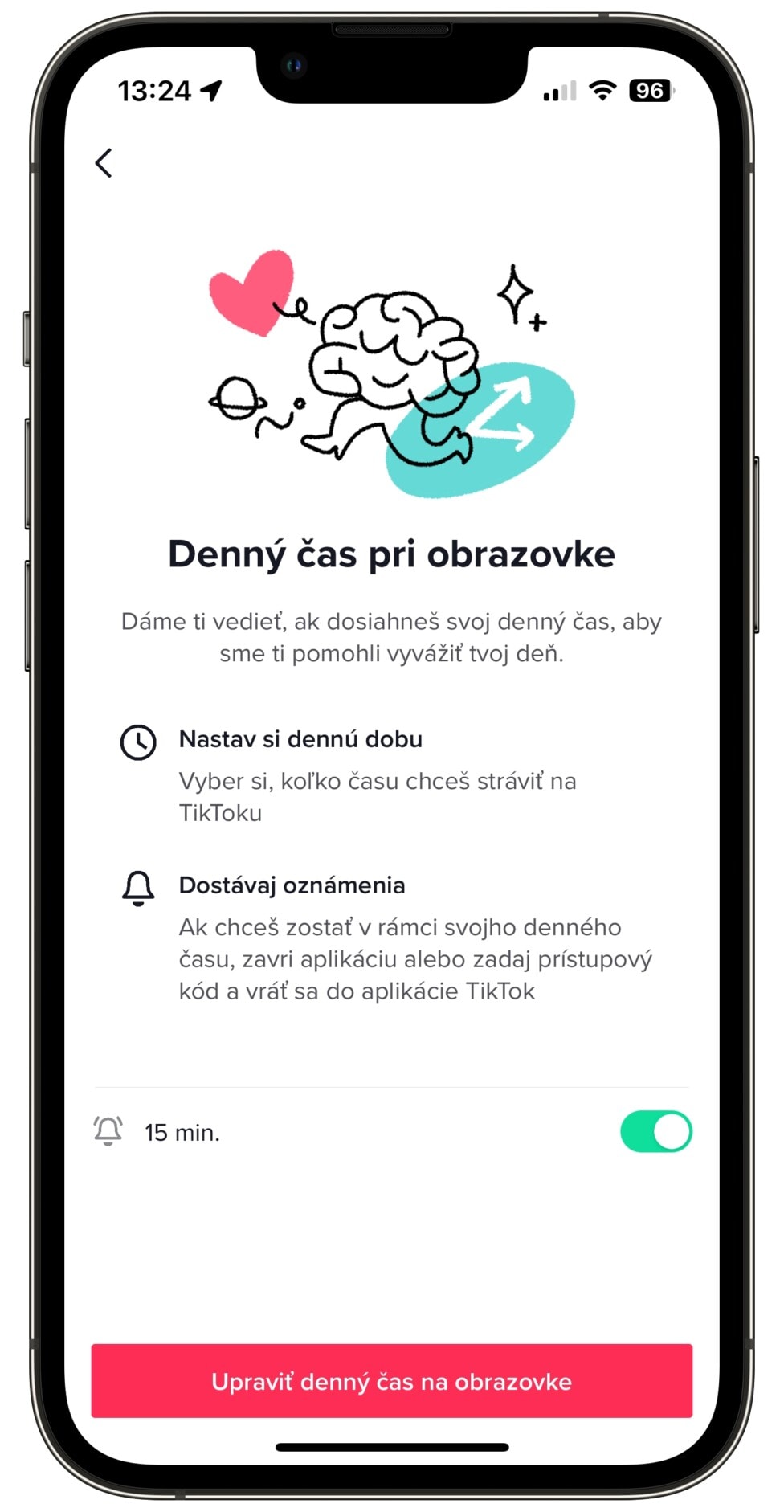
Task: Go back using the top arrow
Action: (104, 163)
